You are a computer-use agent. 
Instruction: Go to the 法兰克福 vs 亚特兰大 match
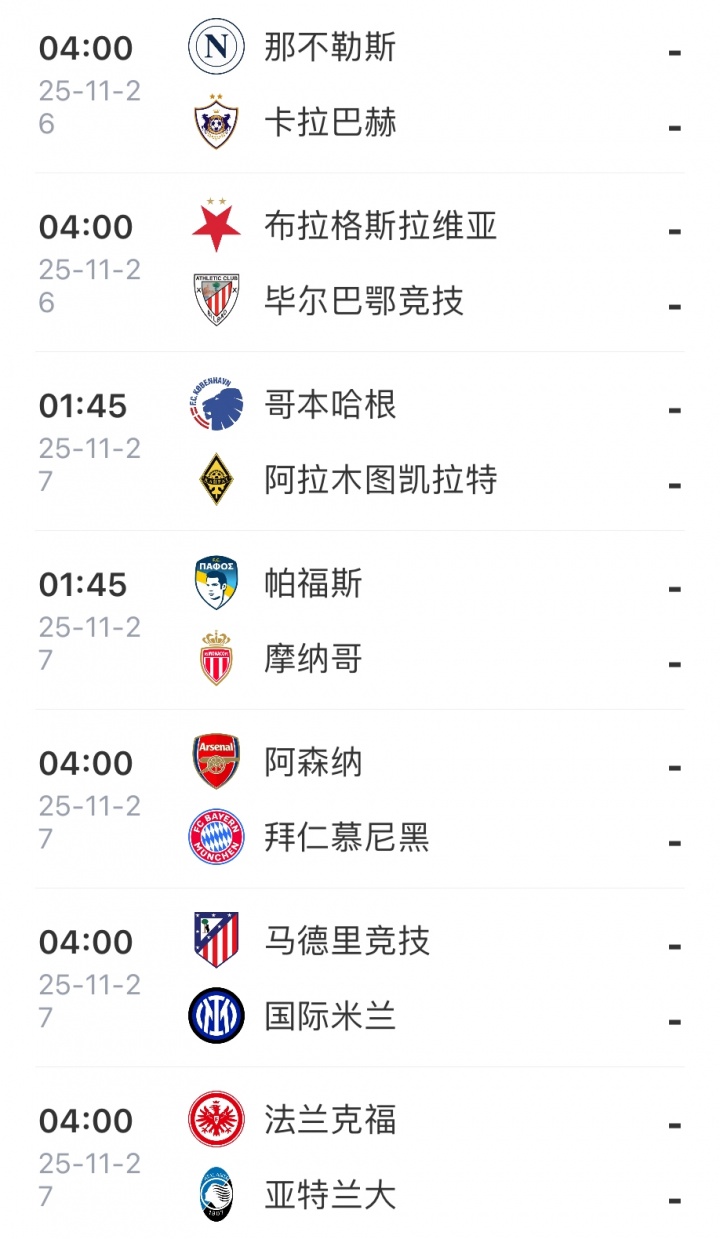pos(360,1158)
